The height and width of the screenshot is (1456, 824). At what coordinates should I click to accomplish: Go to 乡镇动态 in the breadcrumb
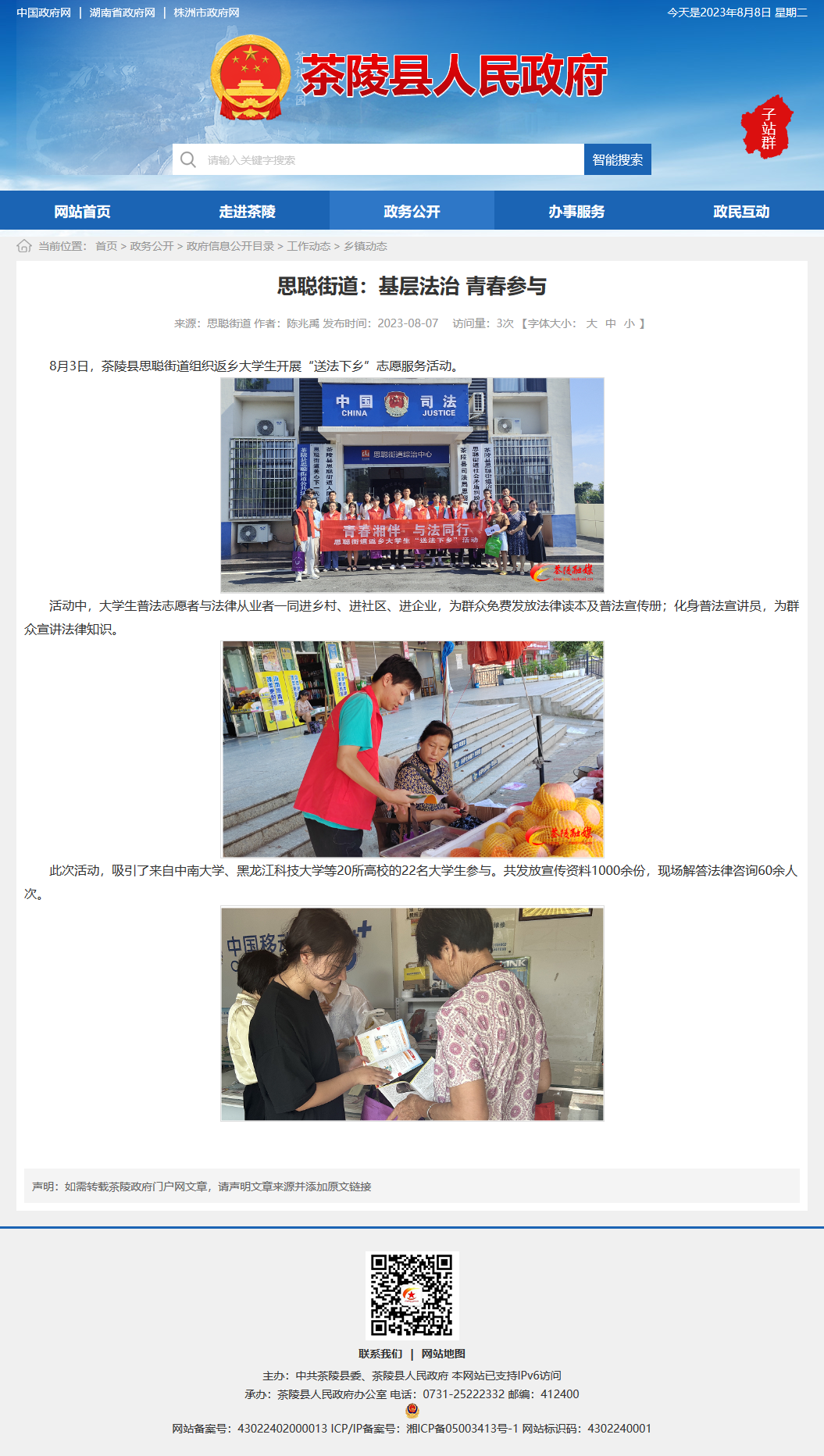coord(366,246)
